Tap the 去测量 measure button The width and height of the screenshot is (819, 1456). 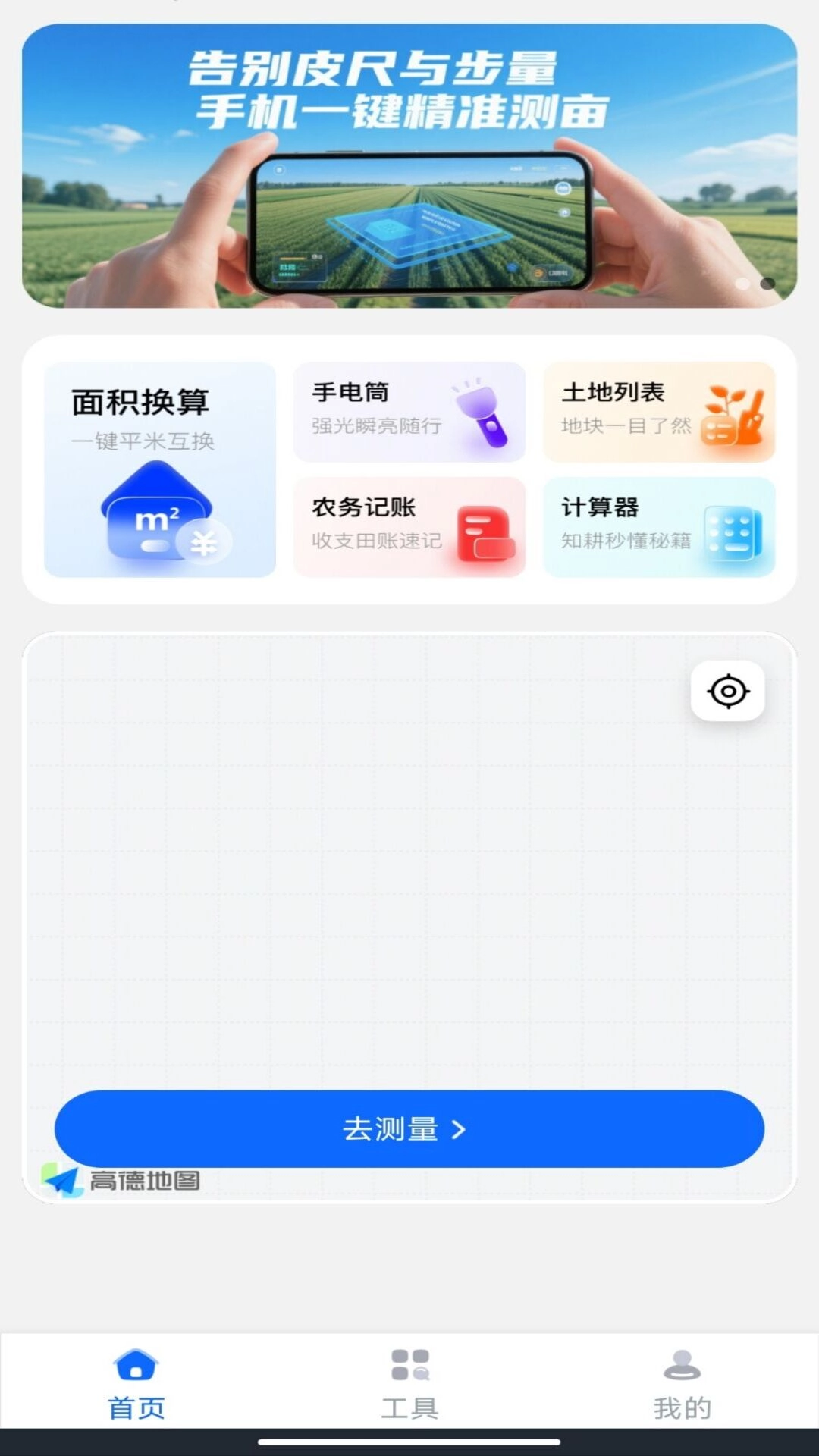click(409, 1129)
